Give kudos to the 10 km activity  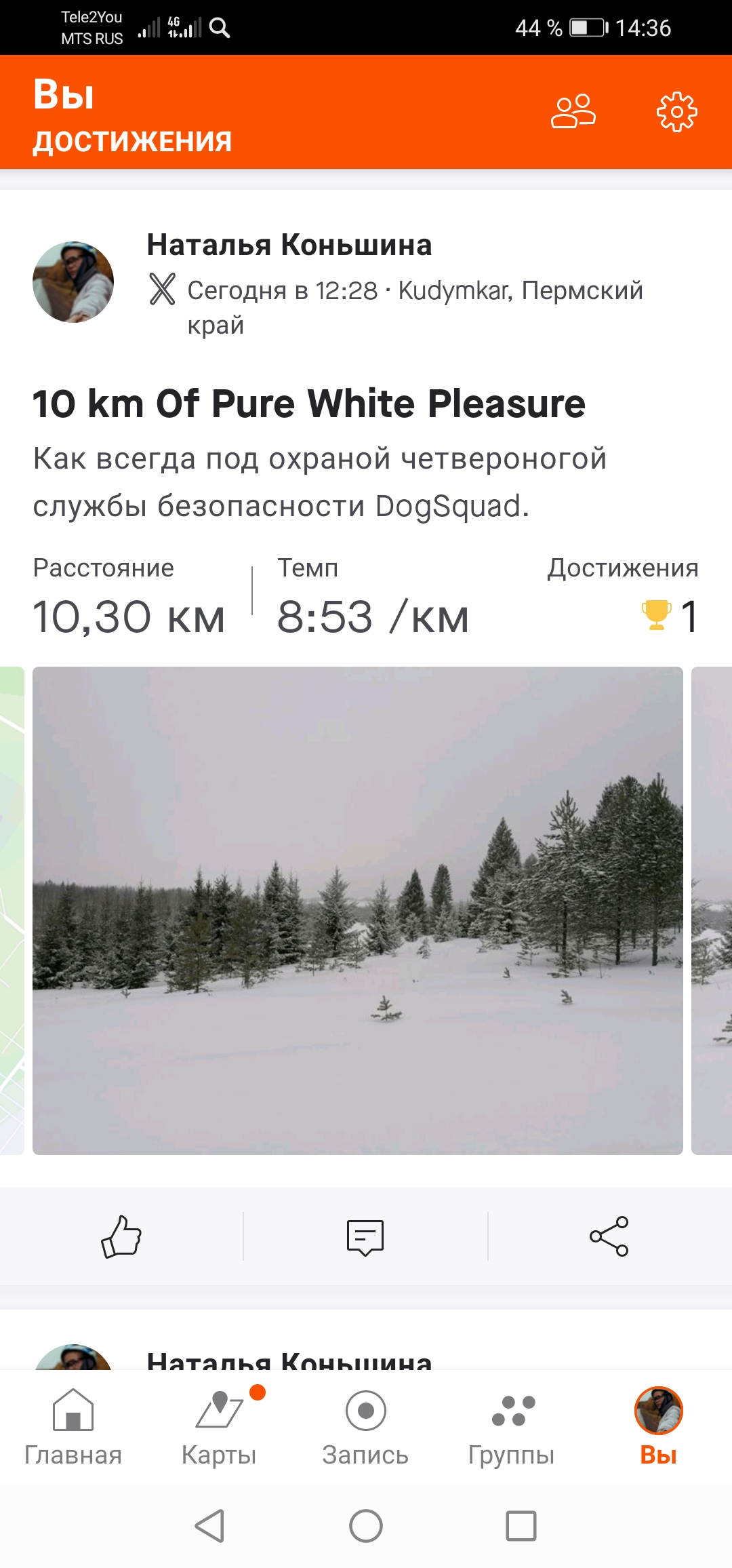pyautogui.click(x=121, y=1236)
